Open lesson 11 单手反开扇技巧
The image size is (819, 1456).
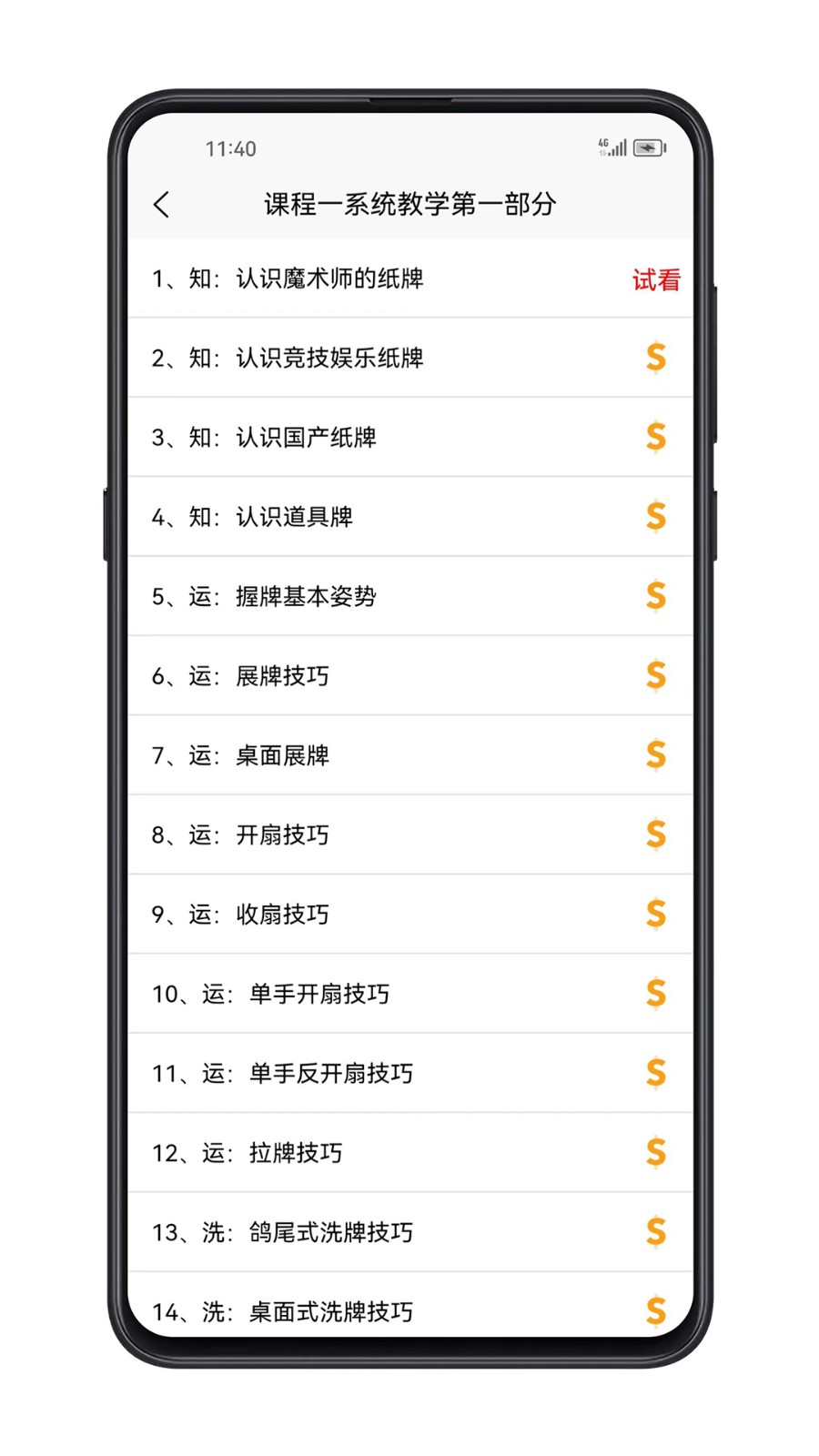click(282, 1074)
